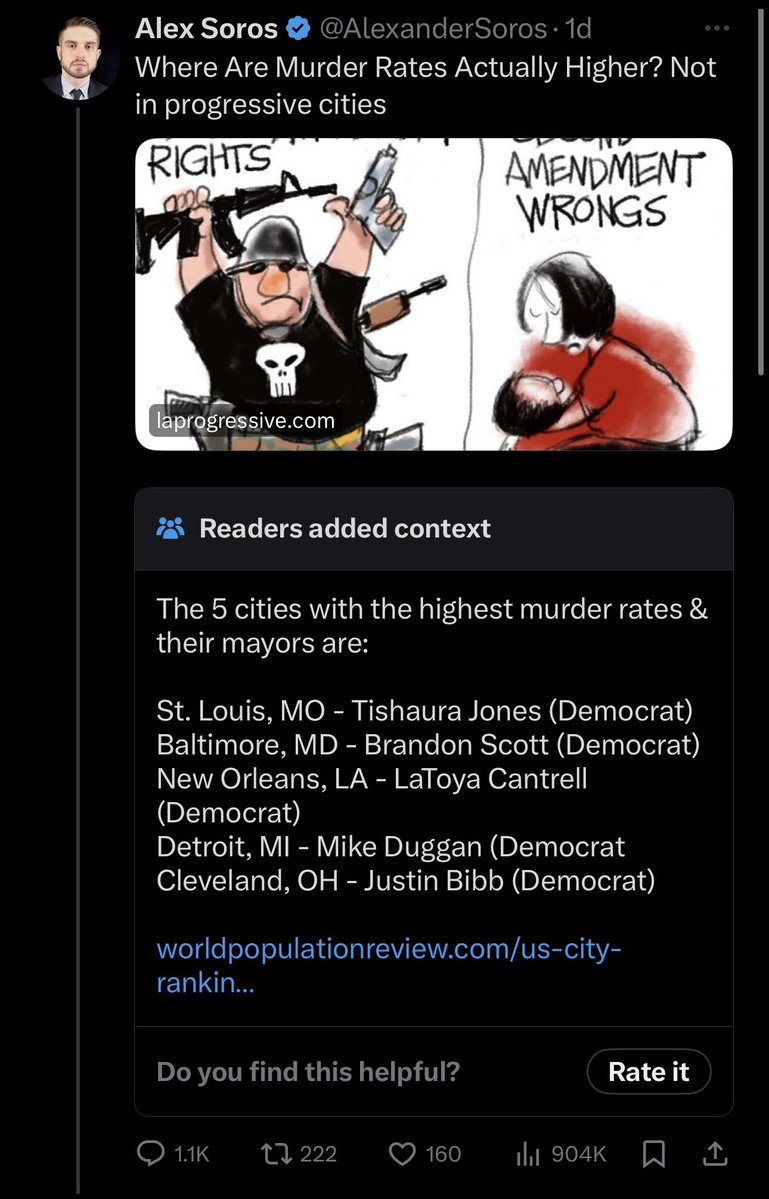Open the @AlexanderSoros handle
Image resolution: width=769 pixels, height=1199 pixels.
(433, 29)
